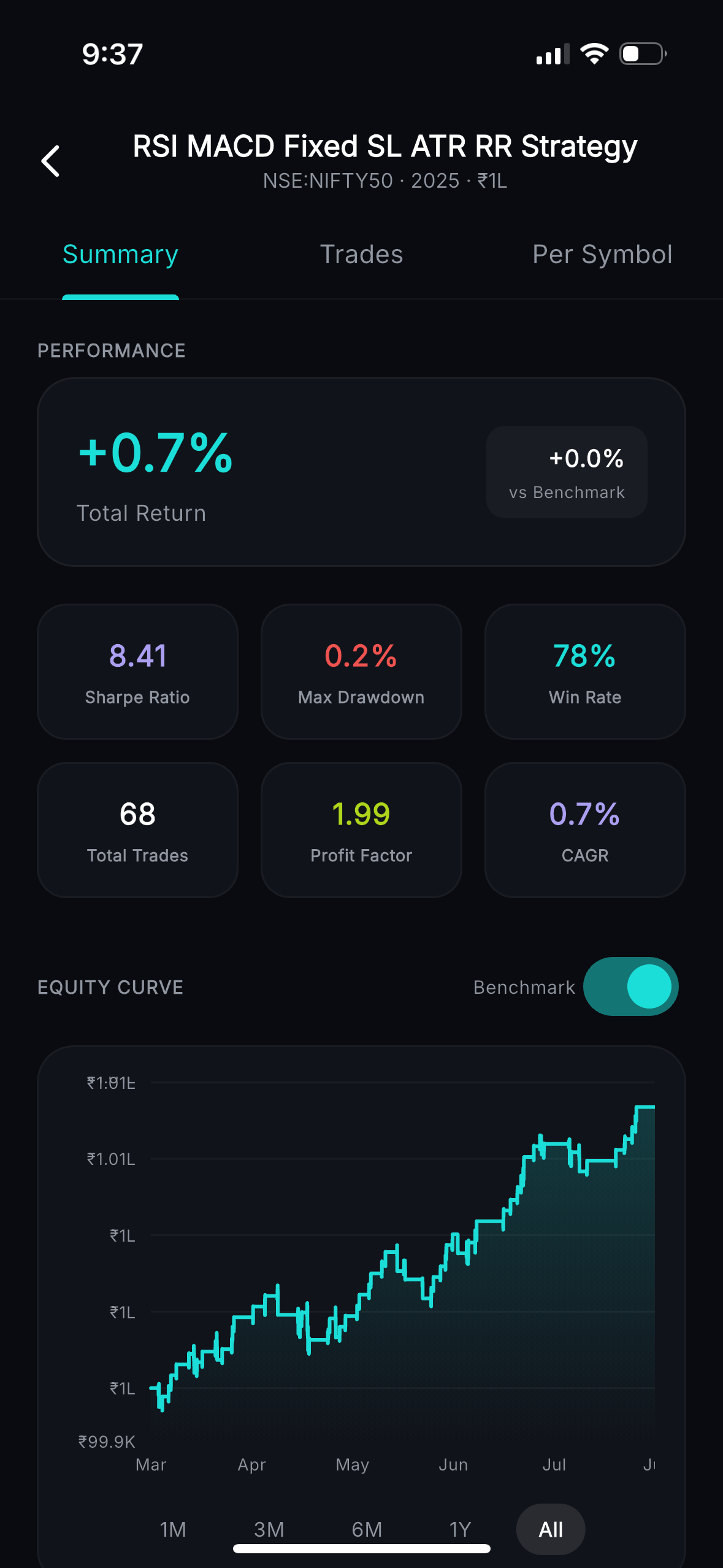Select the Summary tab
This screenshot has height=1568, width=723.
[x=120, y=254]
